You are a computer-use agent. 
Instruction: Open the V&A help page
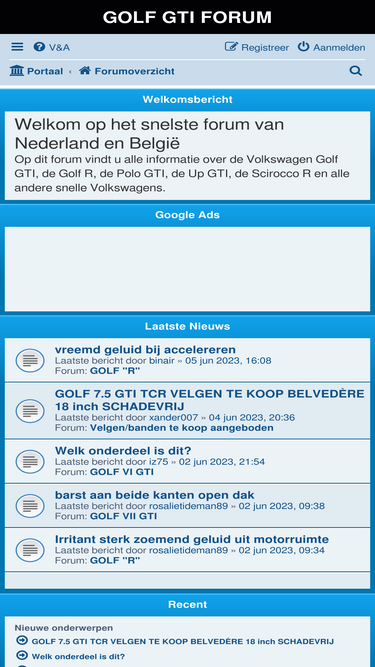[x=52, y=47]
